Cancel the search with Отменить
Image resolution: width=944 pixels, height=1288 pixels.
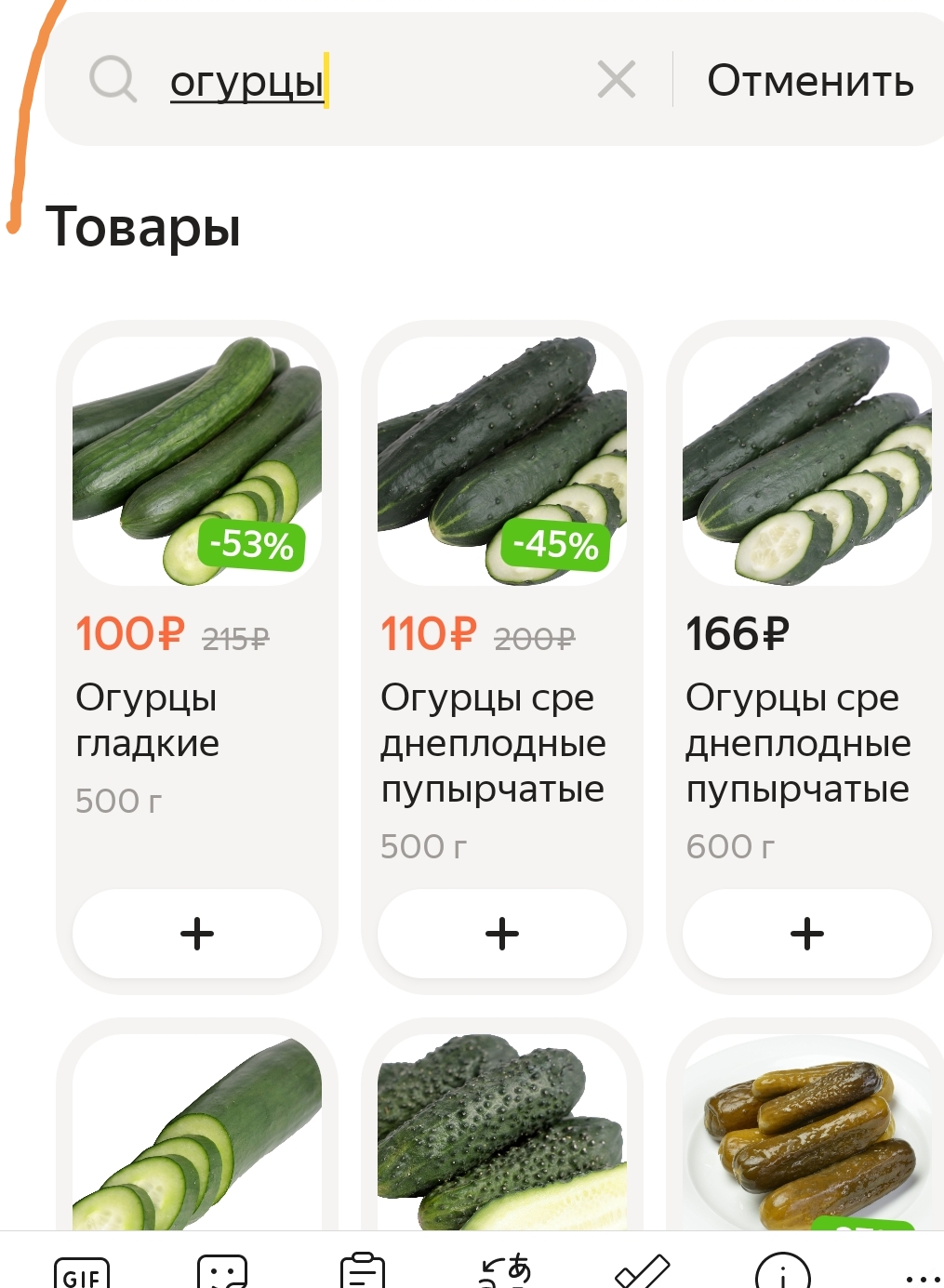(x=810, y=81)
